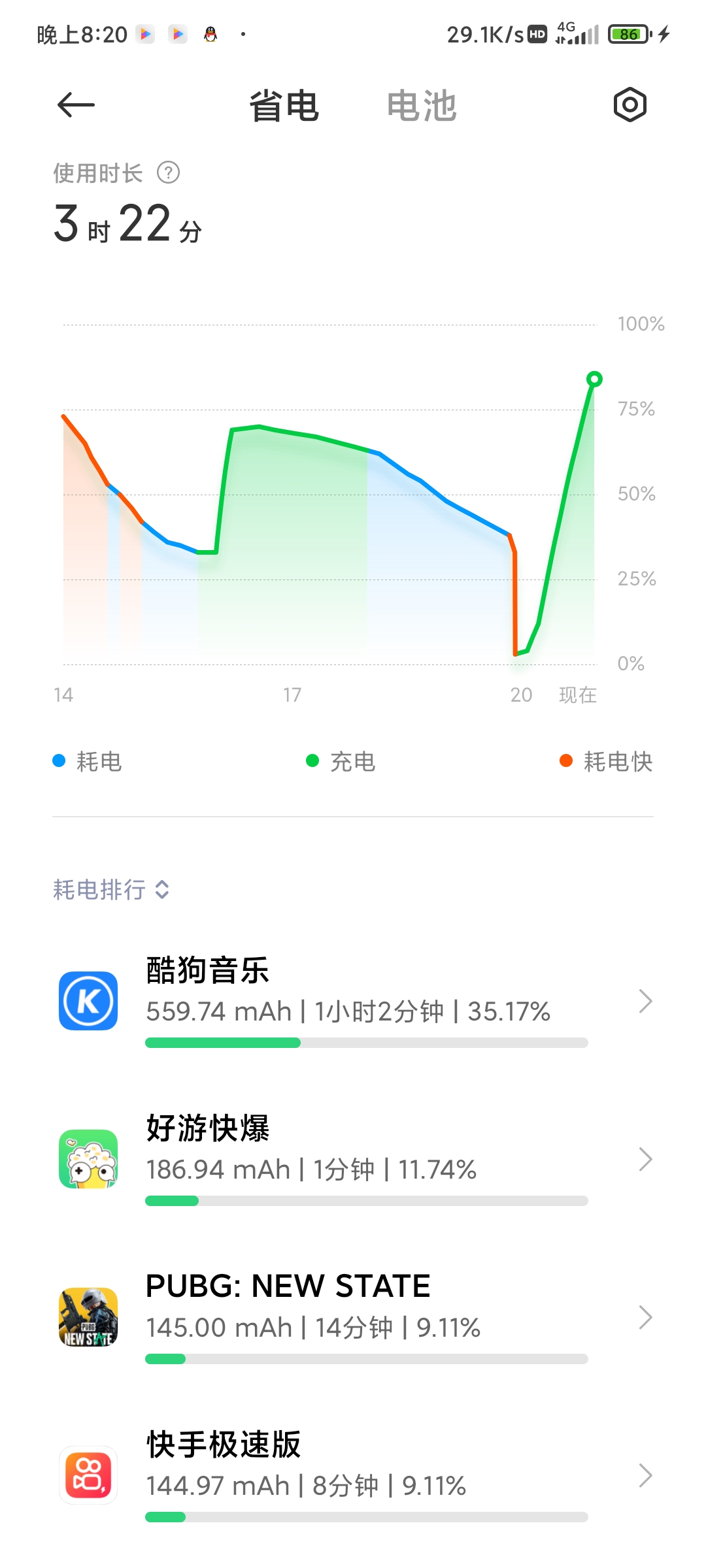Open 快手极速版 power usage details
706x1568 pixels.
353,1475
